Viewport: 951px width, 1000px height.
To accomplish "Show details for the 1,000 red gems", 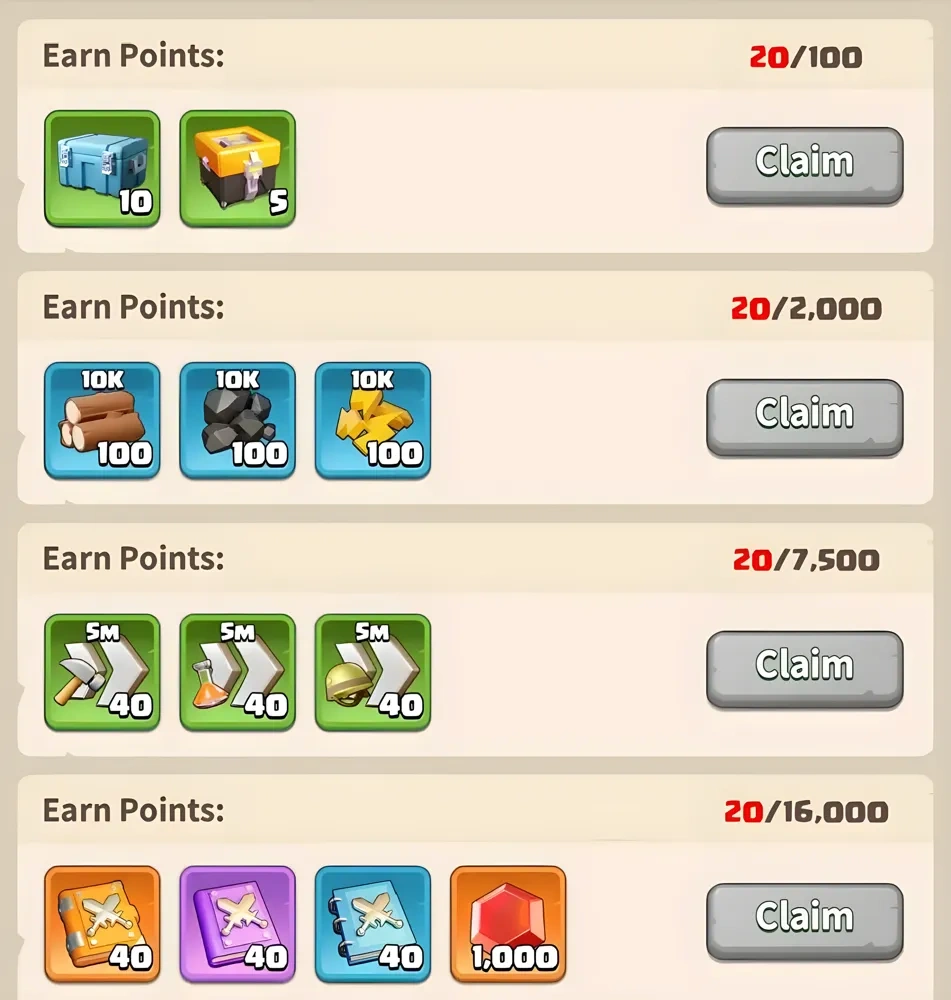I will click(x=508, y=924).
